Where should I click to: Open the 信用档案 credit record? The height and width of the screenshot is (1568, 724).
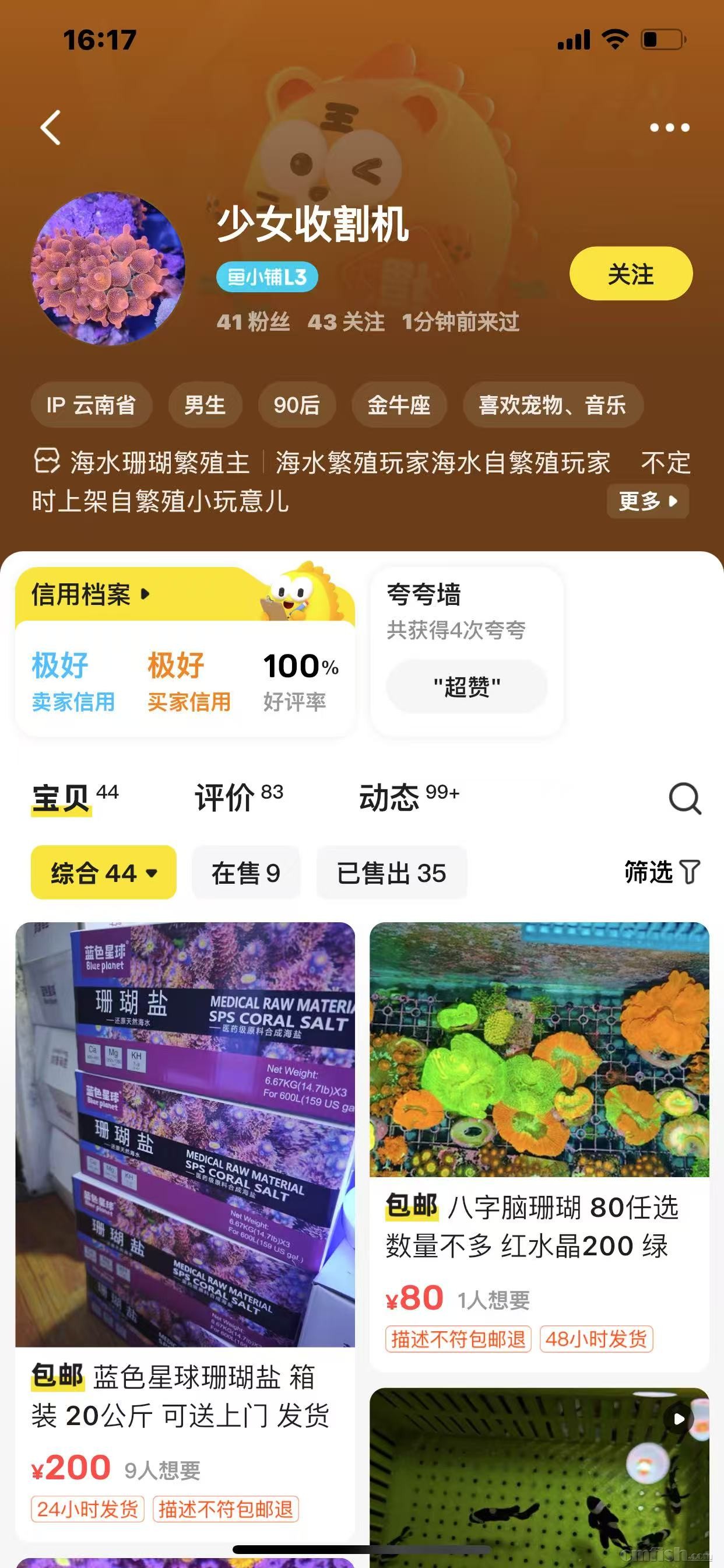[90, 594]
